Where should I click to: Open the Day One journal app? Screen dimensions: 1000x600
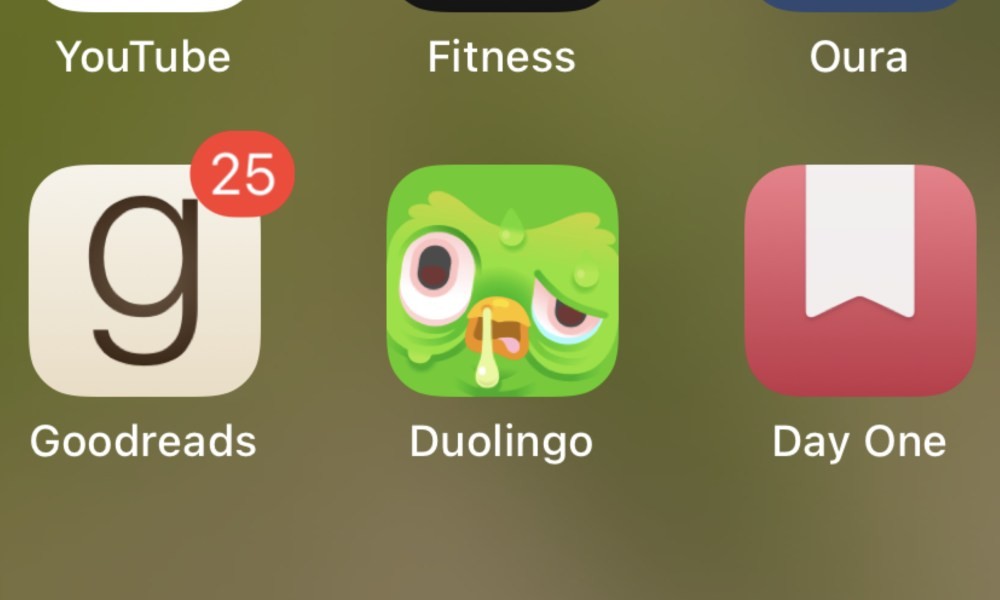(860, 282)
